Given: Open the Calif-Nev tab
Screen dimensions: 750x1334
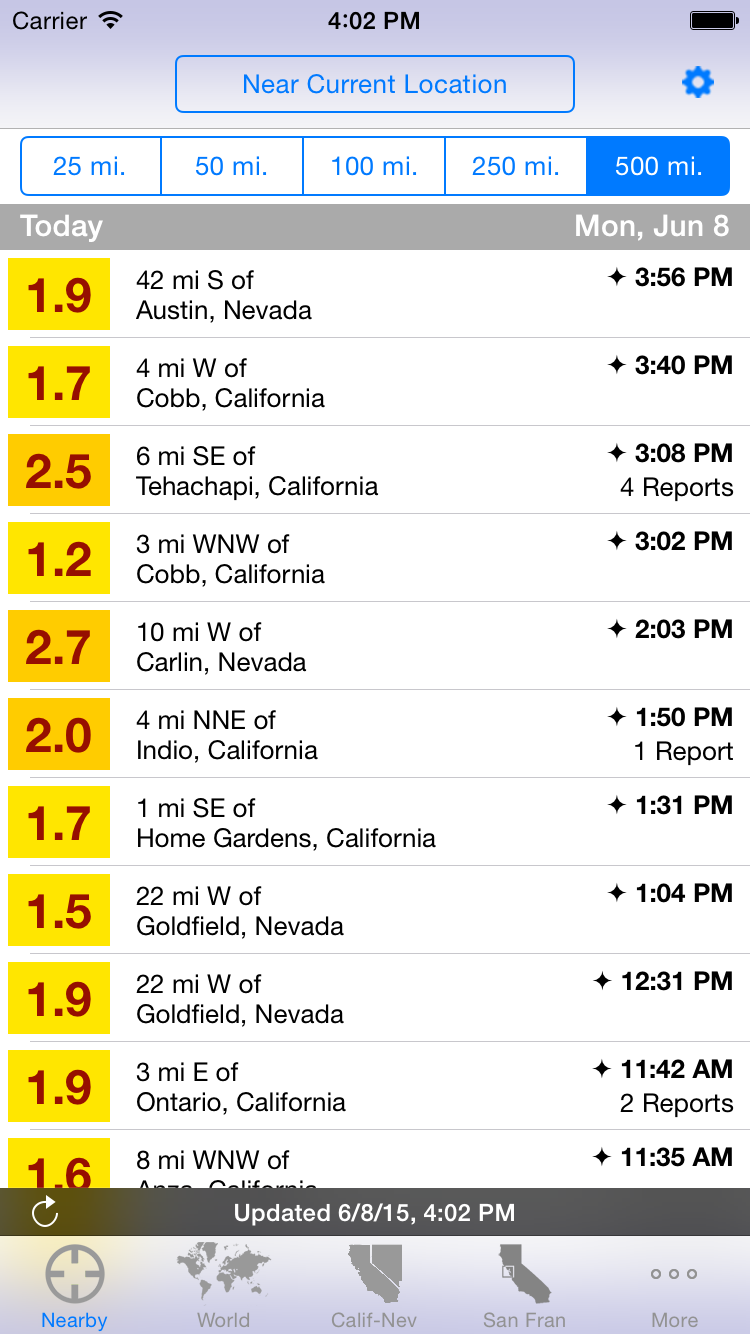Looking at the screenshot, I should pyautogui.click(x=374, y=1284).
